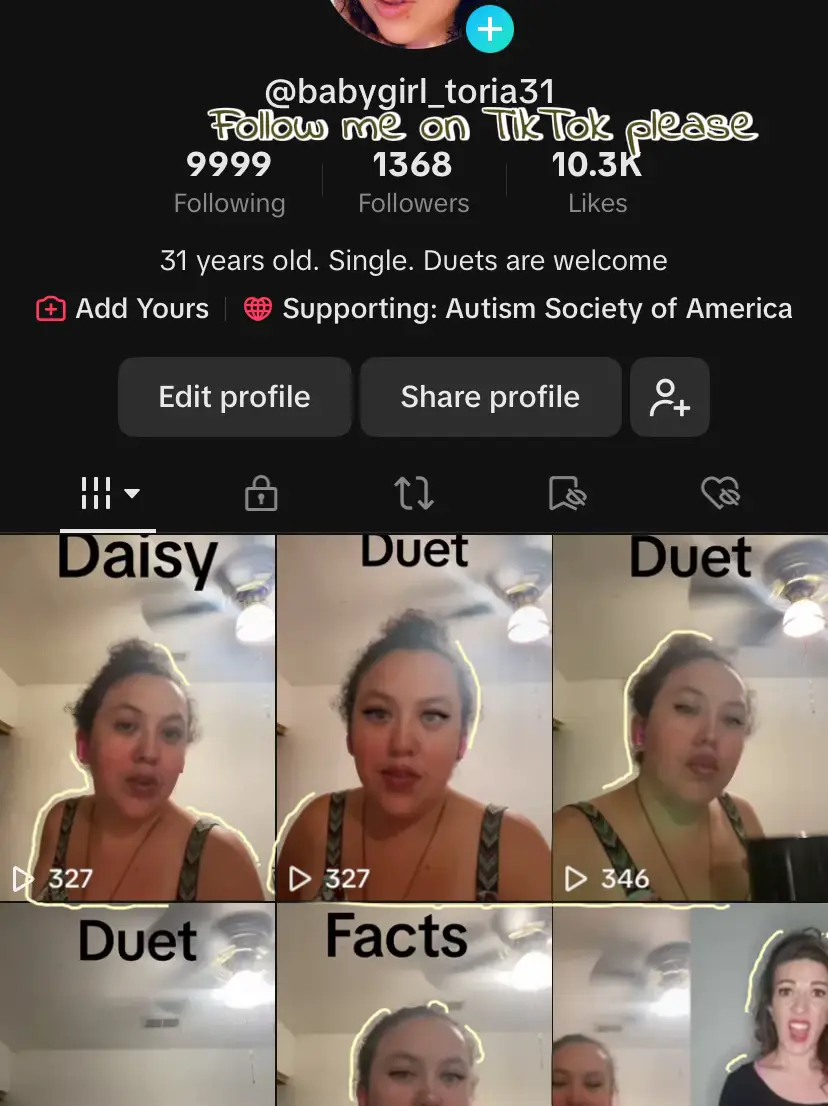This screenshot has width=828, height=1106.
Task: Select the videos grid tab
Action: click(96, 492)
